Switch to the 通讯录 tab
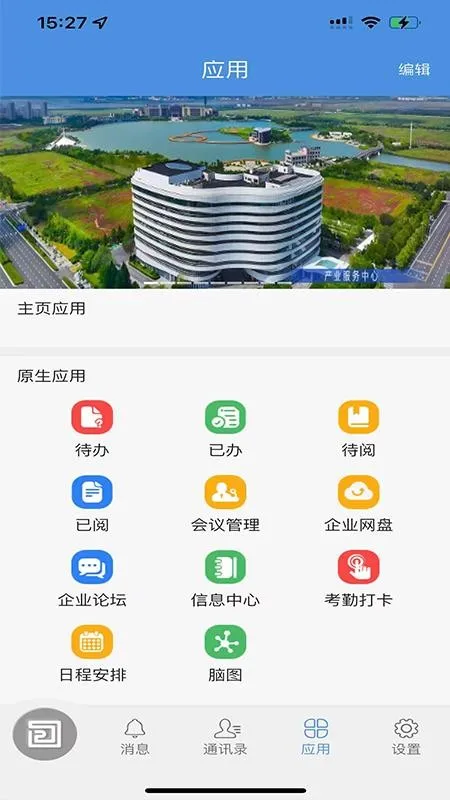450x800 pixels. click(x=226, y=736)
